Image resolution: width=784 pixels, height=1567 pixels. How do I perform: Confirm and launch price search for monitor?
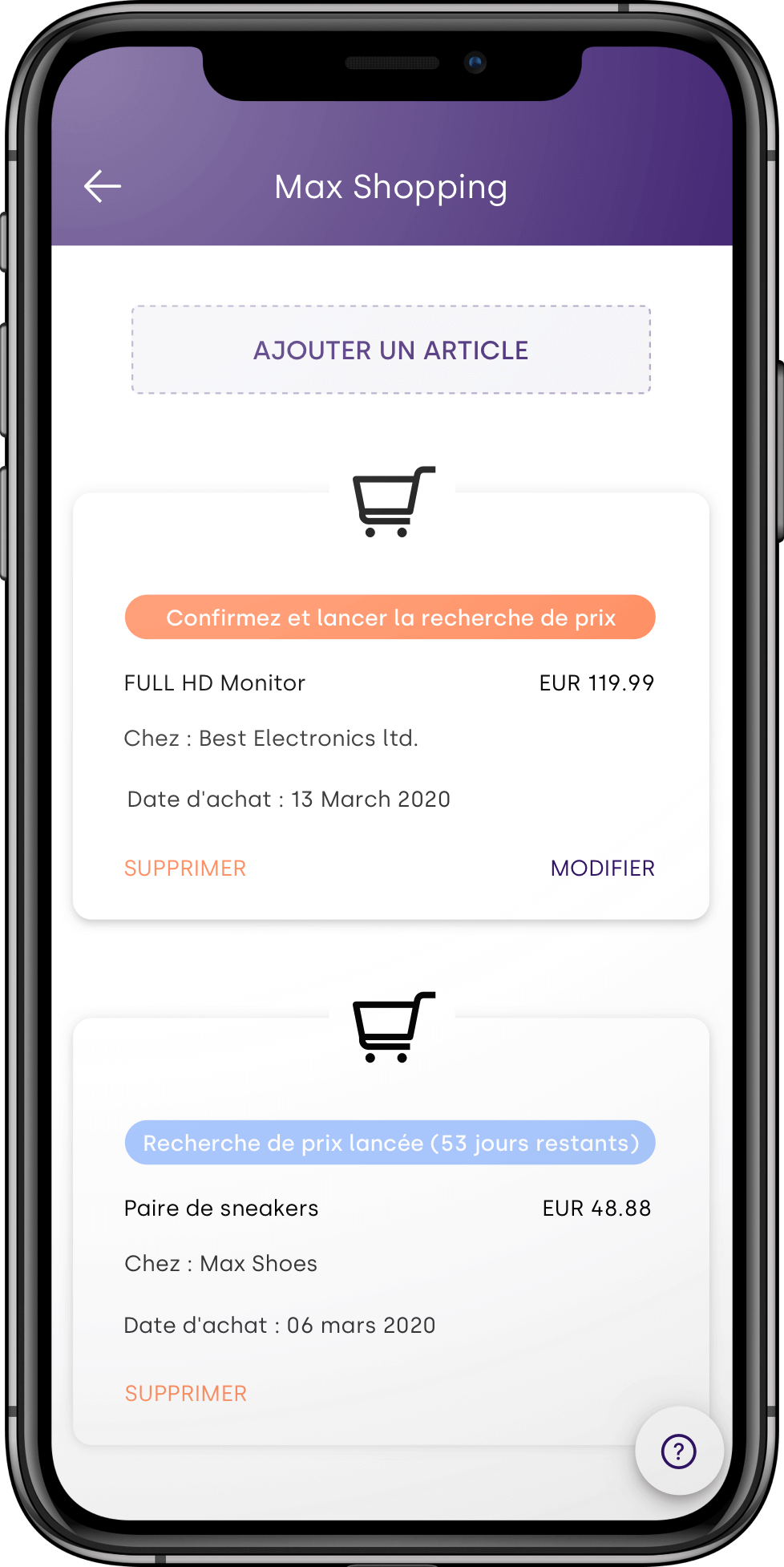click(x=390, y=617)
